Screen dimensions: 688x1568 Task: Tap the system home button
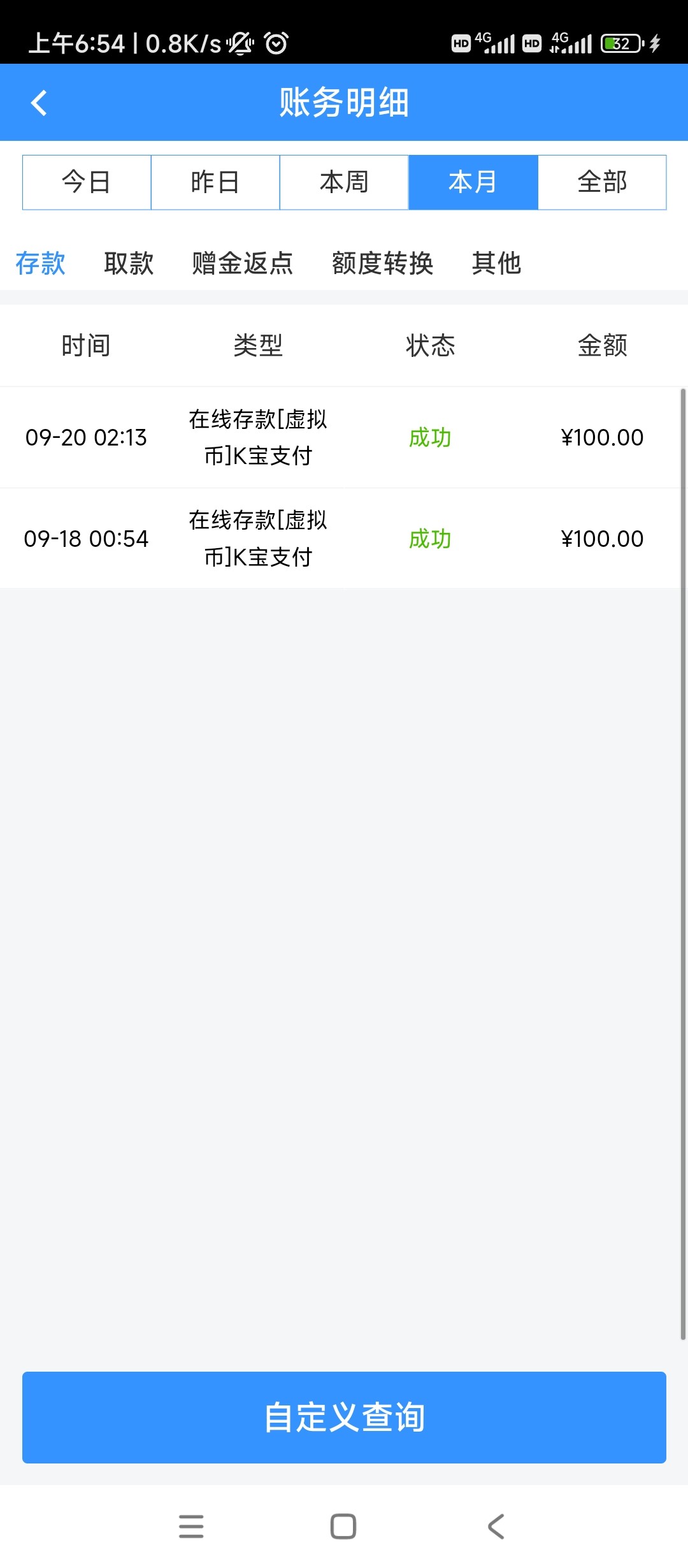[343, 1527]
